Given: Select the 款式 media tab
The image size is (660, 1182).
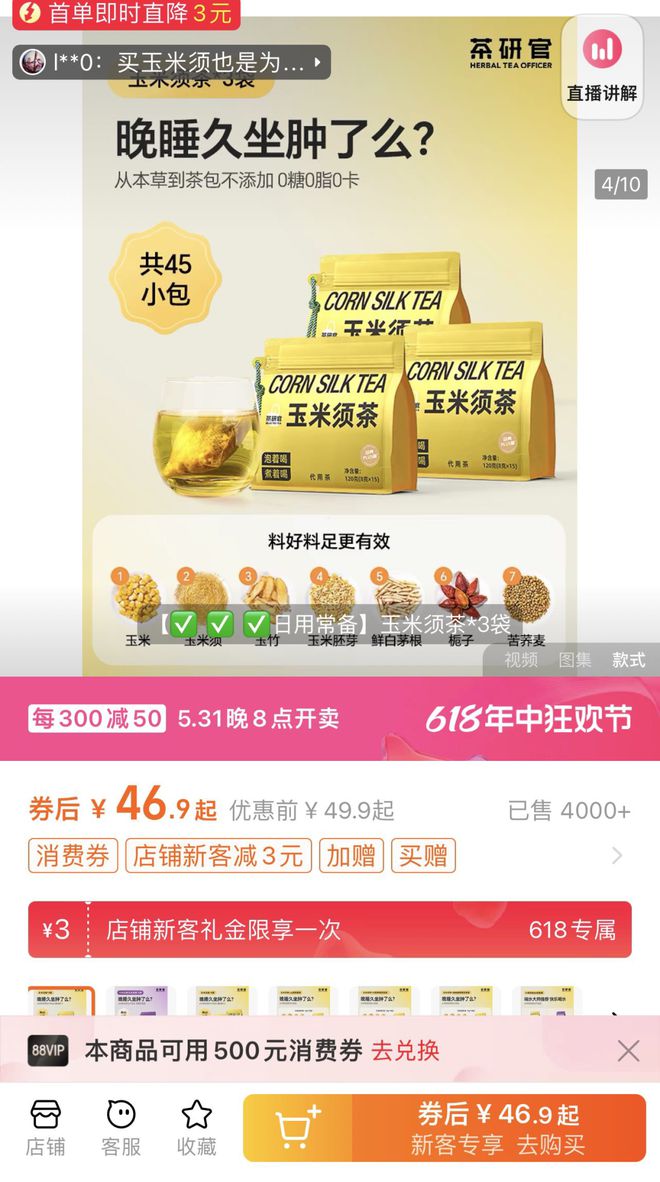Looking at the screenshot, I should point(628,660).
